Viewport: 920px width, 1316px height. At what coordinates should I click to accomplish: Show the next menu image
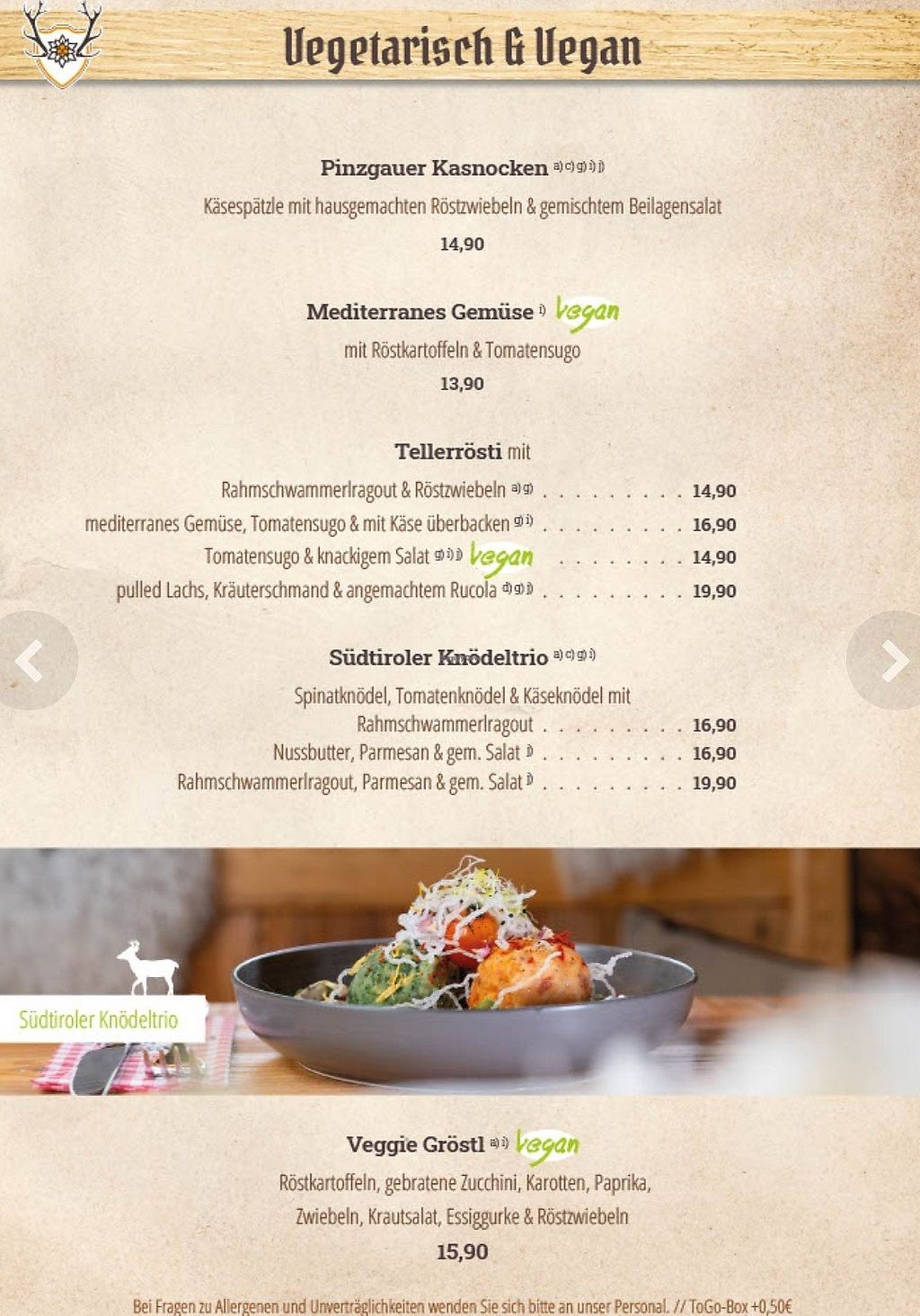coord(891,661)
